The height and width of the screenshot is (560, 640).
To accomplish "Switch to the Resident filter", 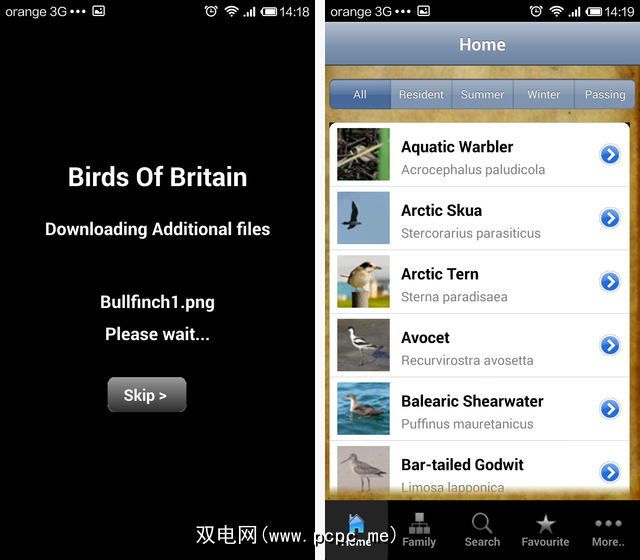I will click(421, 95).
